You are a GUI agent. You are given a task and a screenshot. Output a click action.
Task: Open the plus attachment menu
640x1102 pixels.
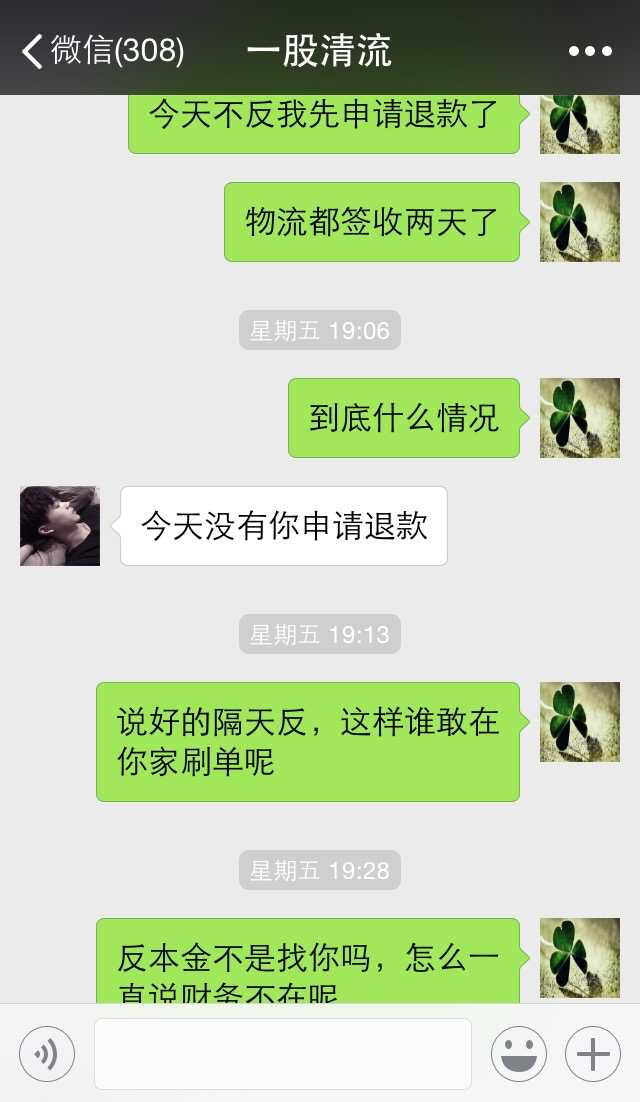click(x=592, y=1054)
